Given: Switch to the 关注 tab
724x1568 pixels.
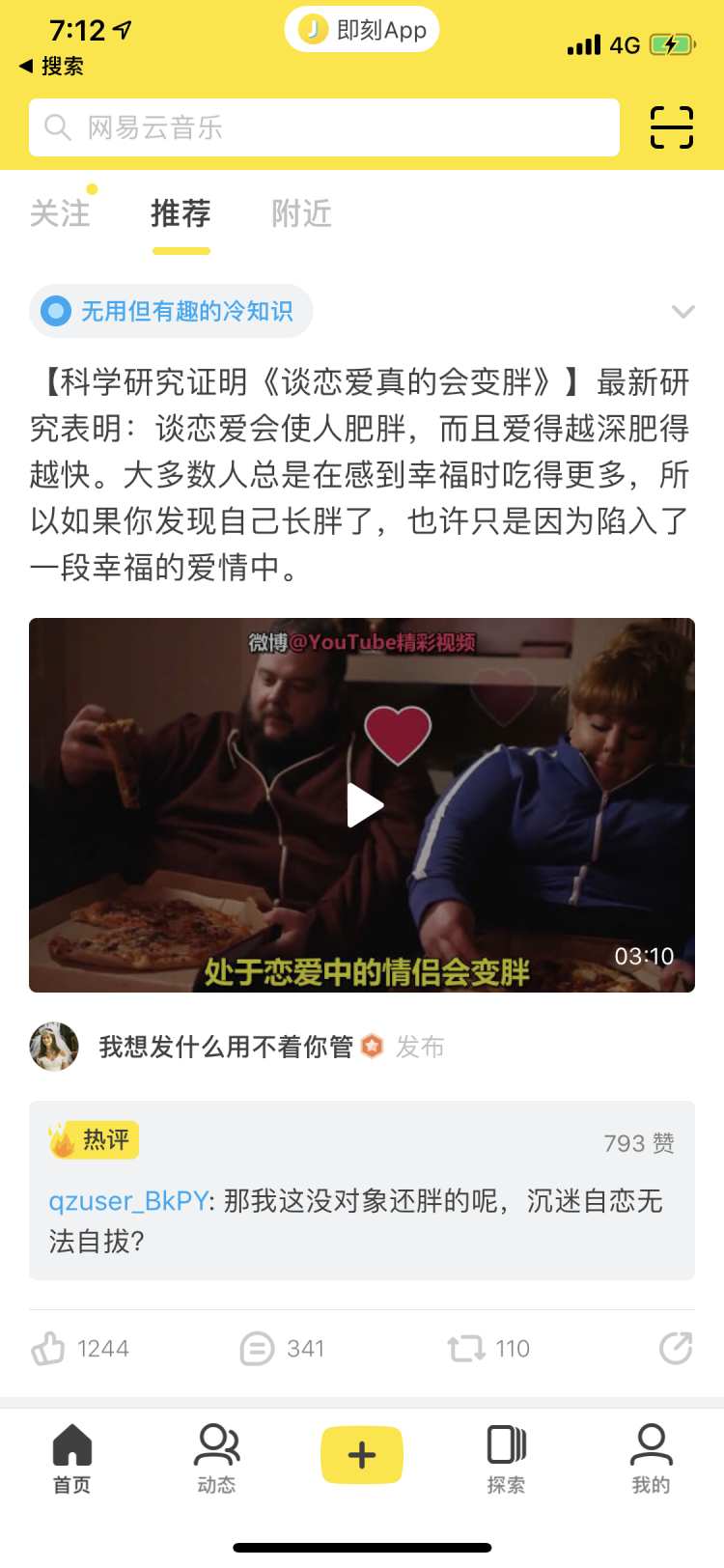Looking at the screenshot, I should (62, 213).
